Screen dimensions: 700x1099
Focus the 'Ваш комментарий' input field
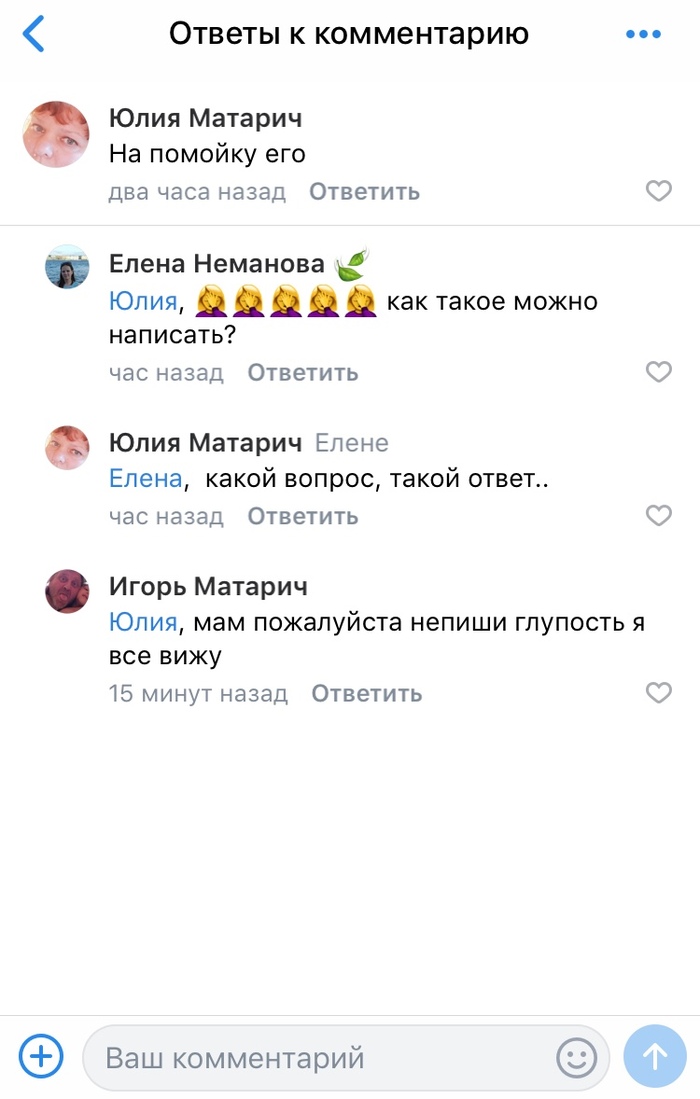point(320,1057)
